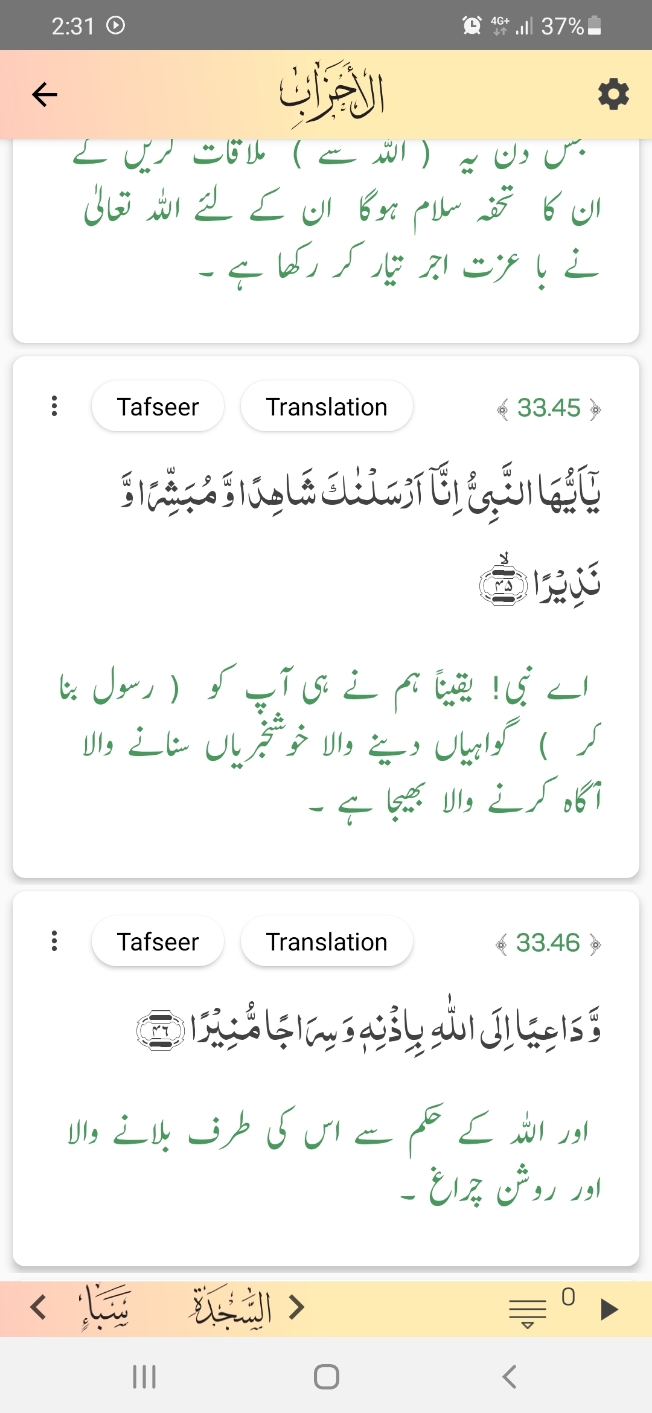Go back using the top-left arrow
The width and height of the screenshot is (652, 1413).
pyautogui.click(x=45, y=95)
